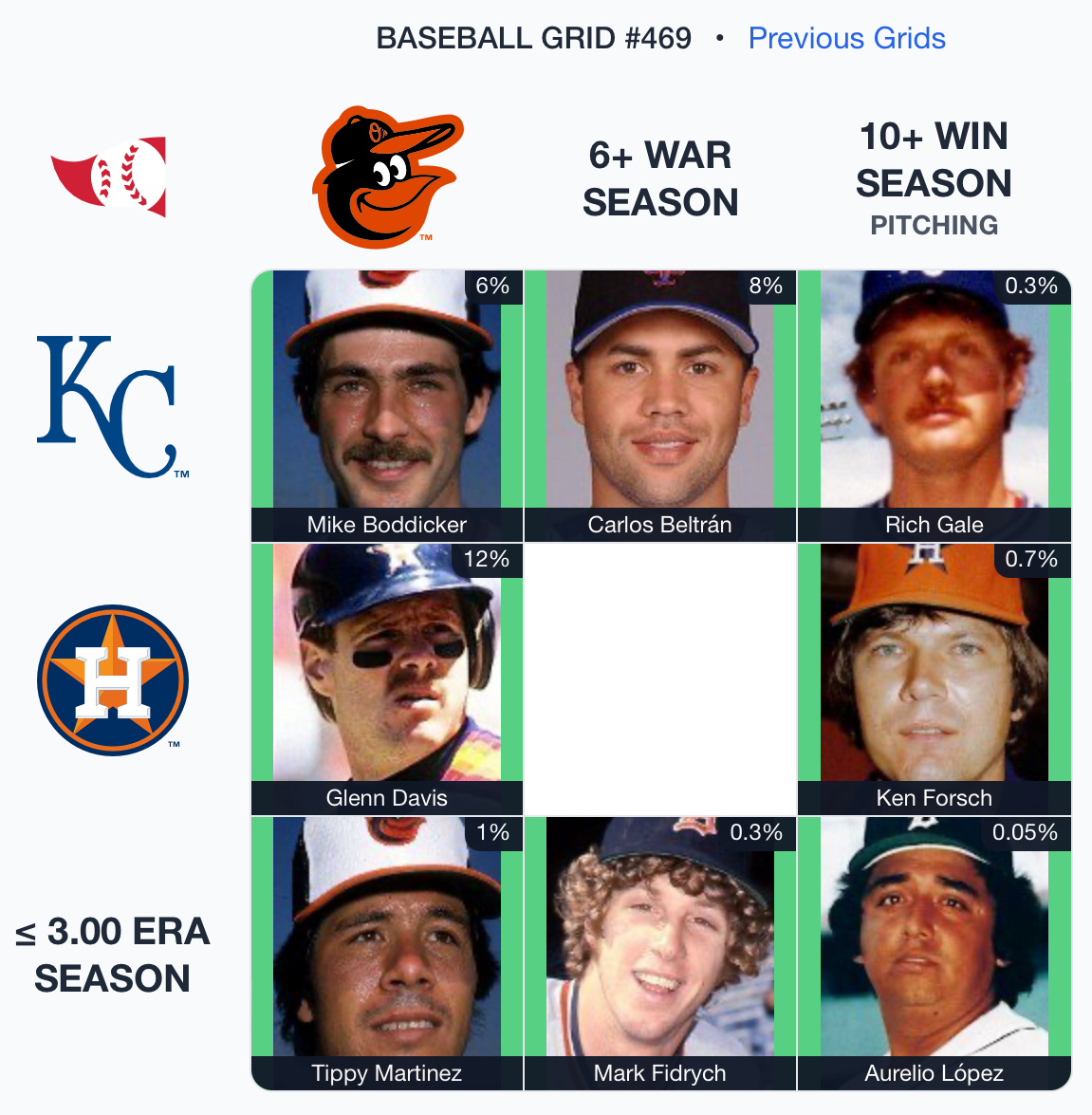
Task: Open the Ken Forsch cell
Action: point(934,679)
